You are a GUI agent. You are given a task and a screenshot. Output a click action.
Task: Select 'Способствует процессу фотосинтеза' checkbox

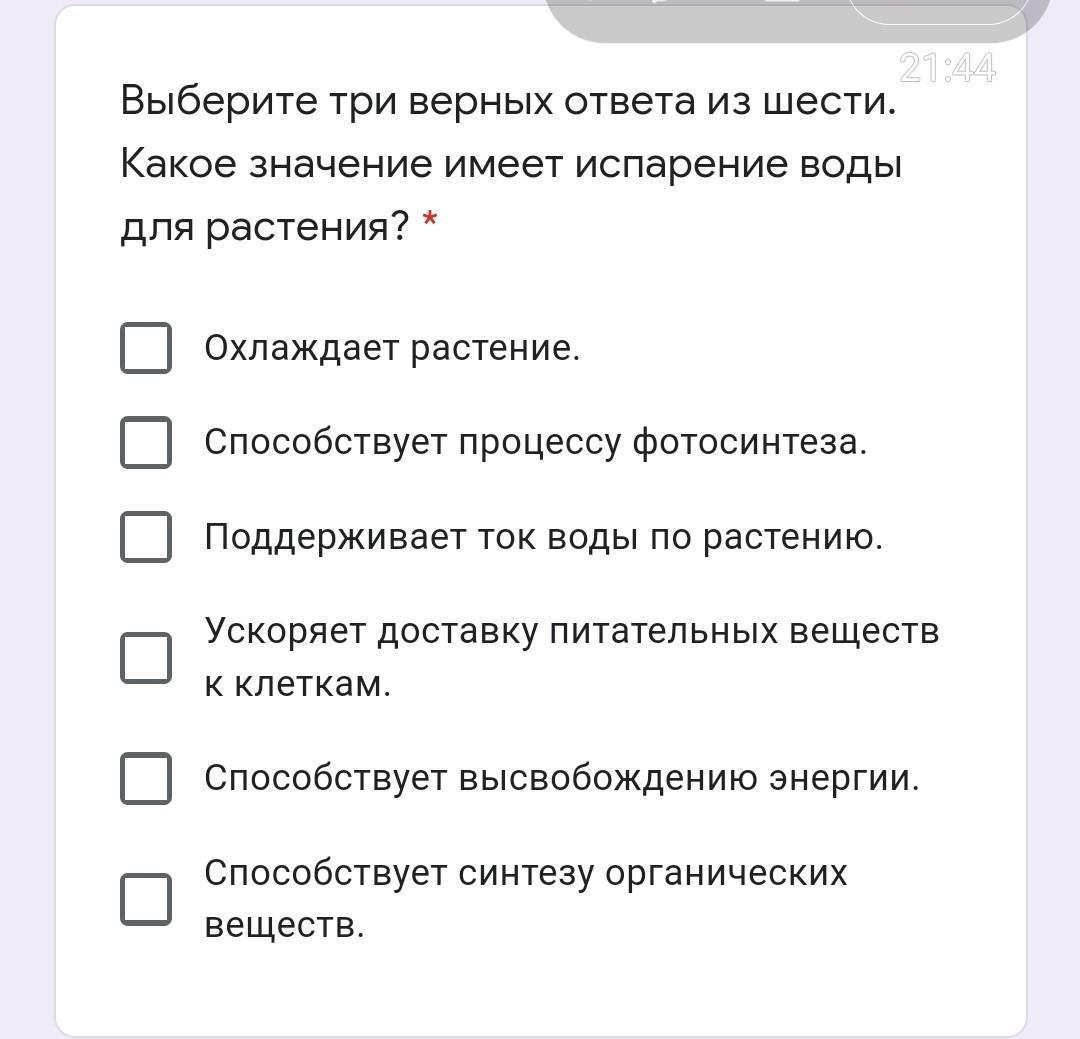(x=146, y=442)
